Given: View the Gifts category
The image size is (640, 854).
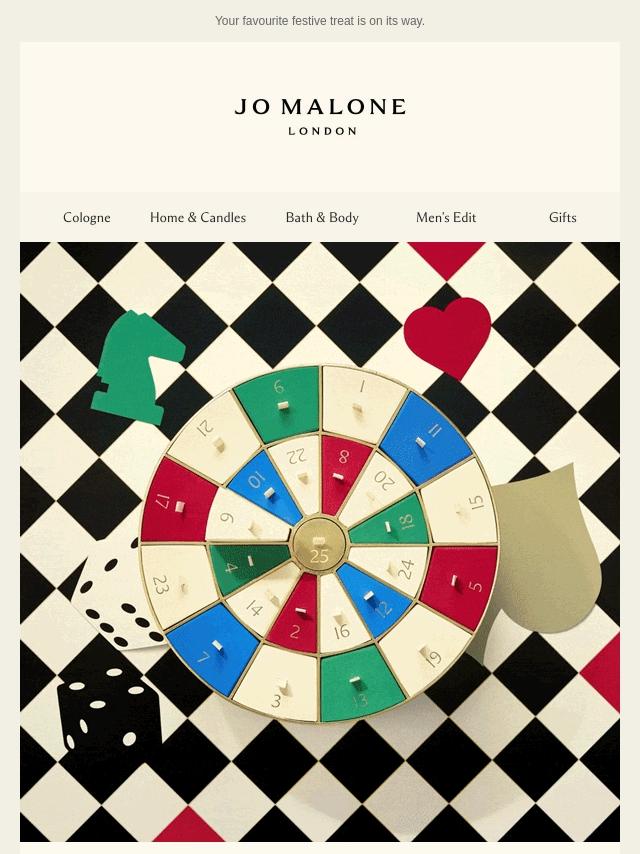Looking at the screenshot, I should click(562, 217).
